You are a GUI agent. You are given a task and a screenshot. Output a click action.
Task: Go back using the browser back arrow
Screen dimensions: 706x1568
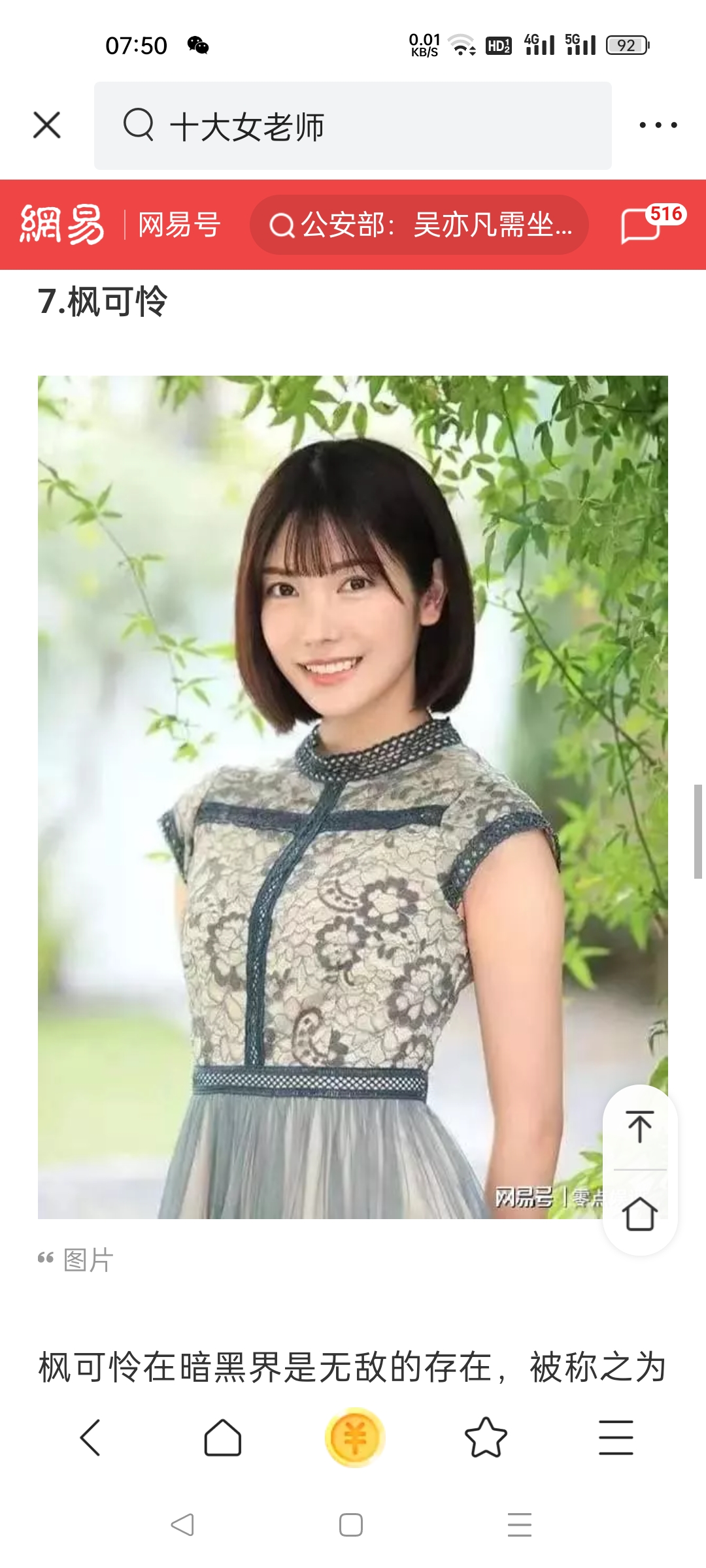[90, 1437]
